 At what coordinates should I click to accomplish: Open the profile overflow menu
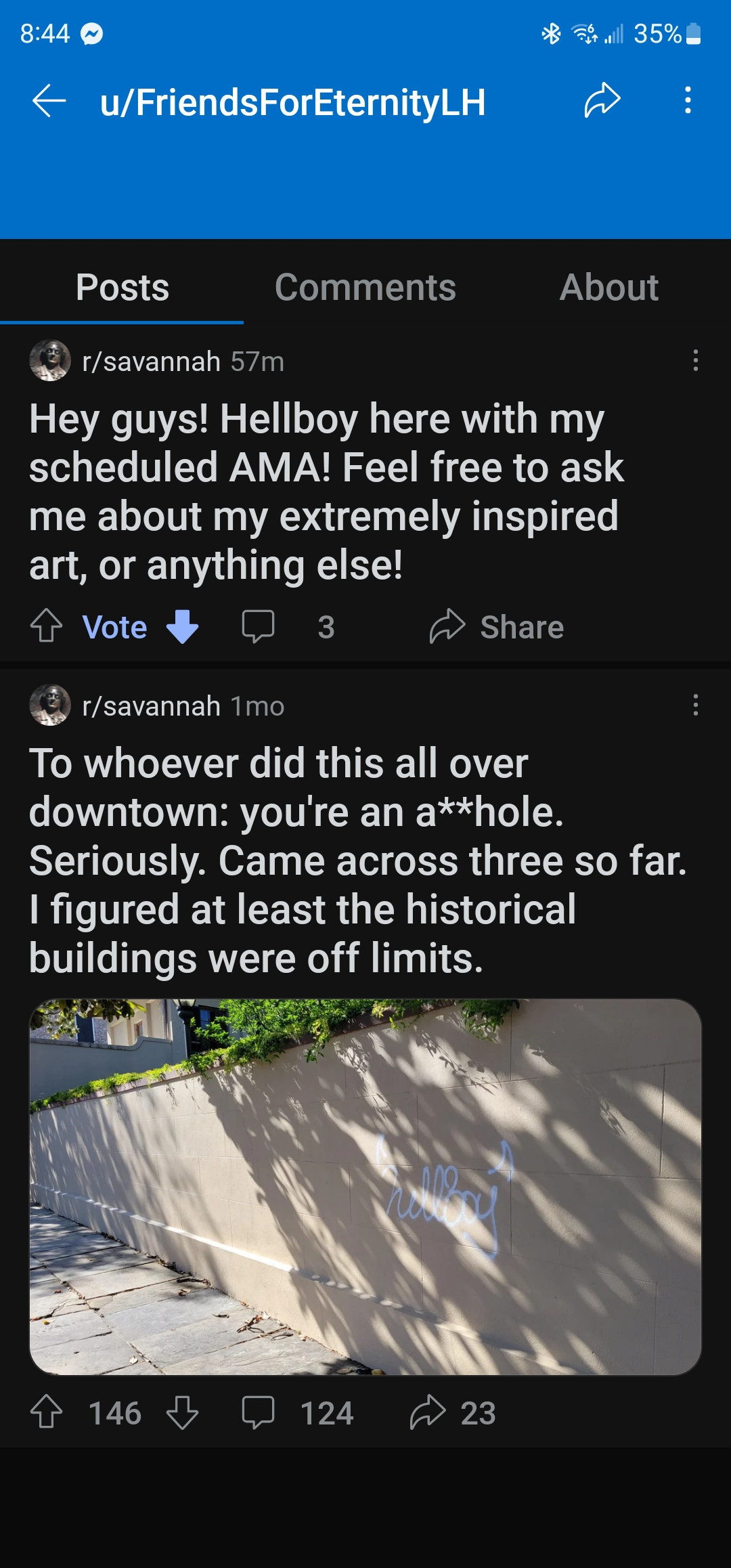[x=688, y=101]
